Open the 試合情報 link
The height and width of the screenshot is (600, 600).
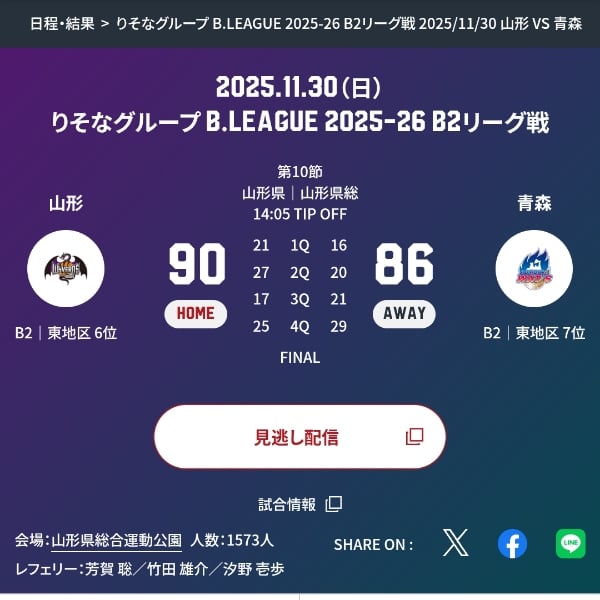299,504
